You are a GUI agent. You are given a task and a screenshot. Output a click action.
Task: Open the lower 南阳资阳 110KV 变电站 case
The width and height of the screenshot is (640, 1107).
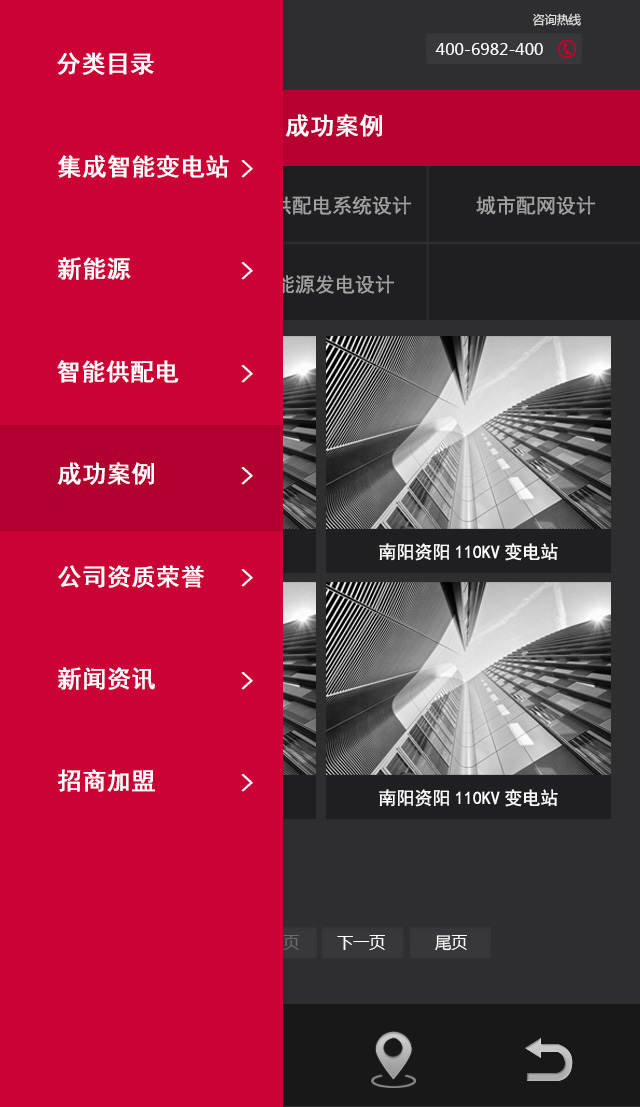tap(468, 699)
